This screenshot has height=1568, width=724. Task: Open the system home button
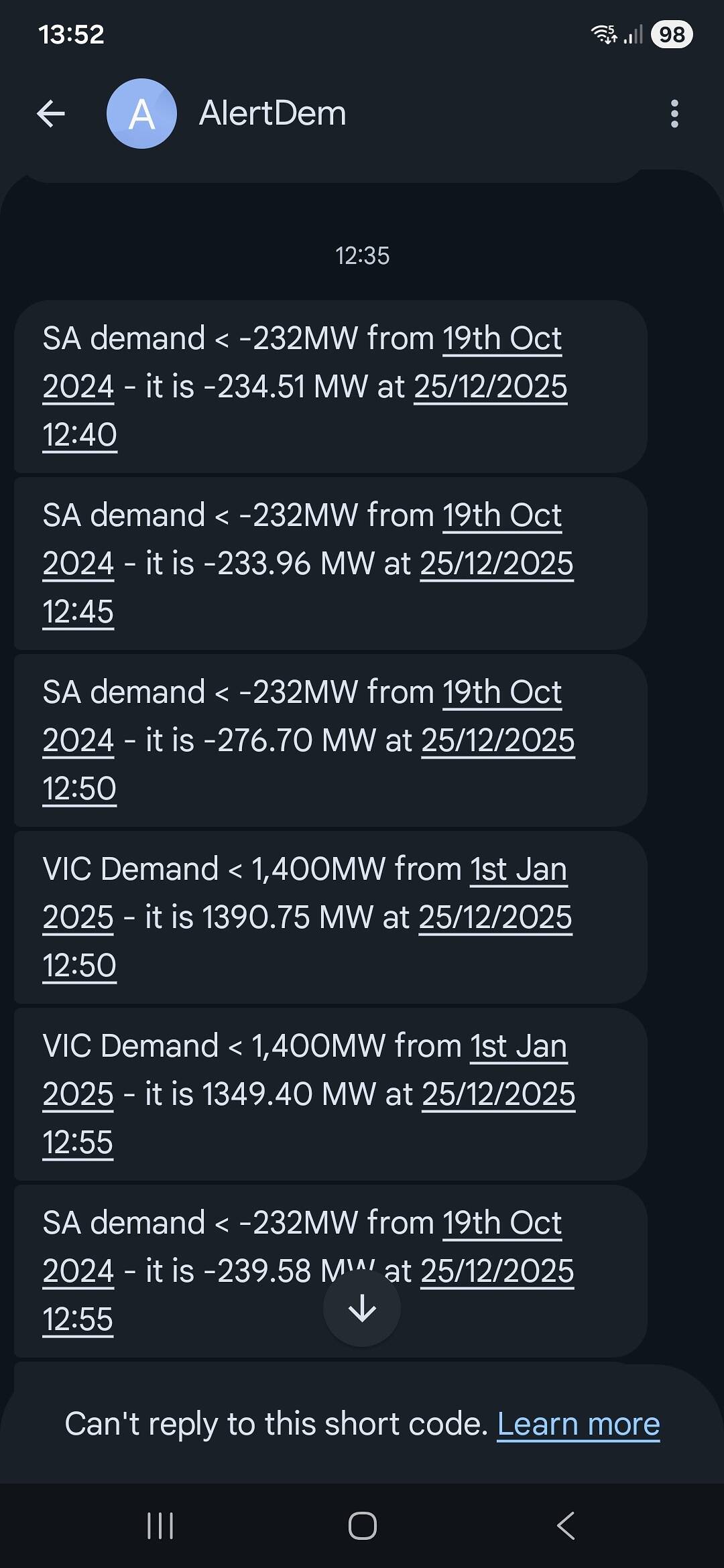pos(362,1526)
